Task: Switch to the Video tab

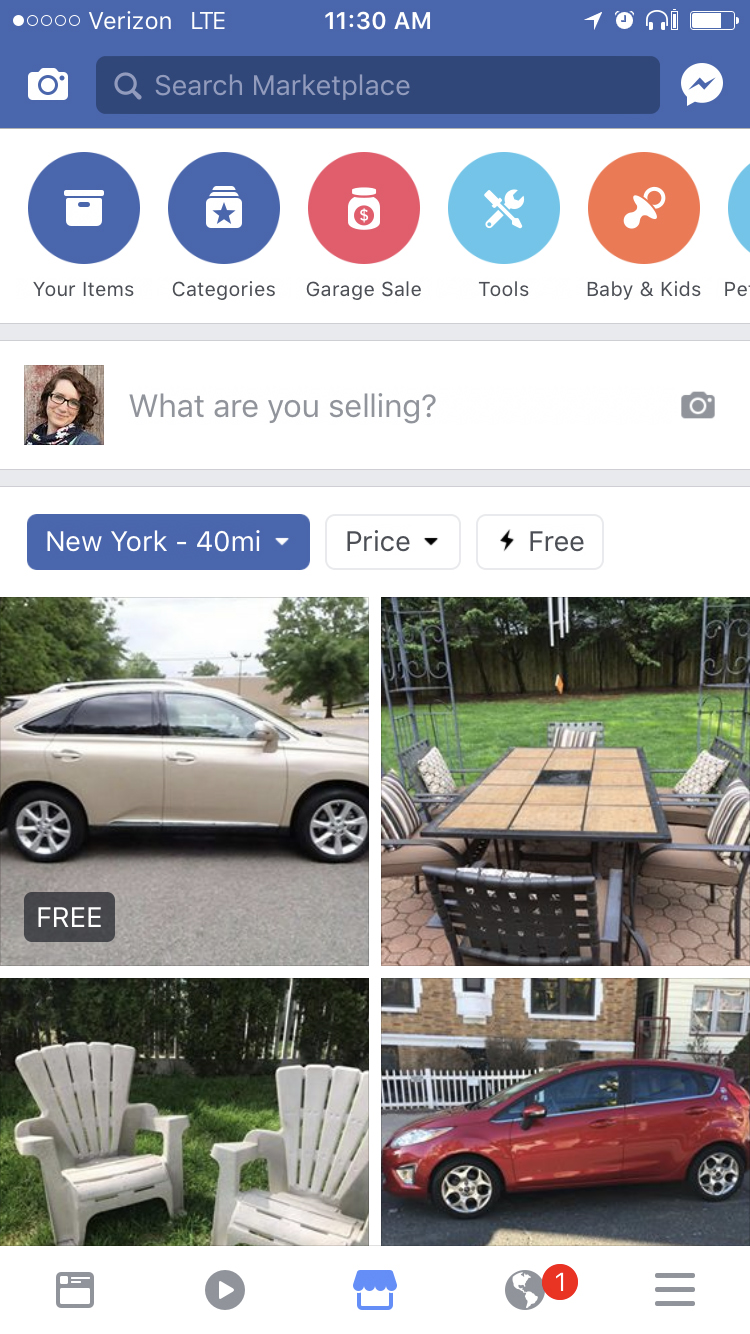Action: click(225, 1290)
